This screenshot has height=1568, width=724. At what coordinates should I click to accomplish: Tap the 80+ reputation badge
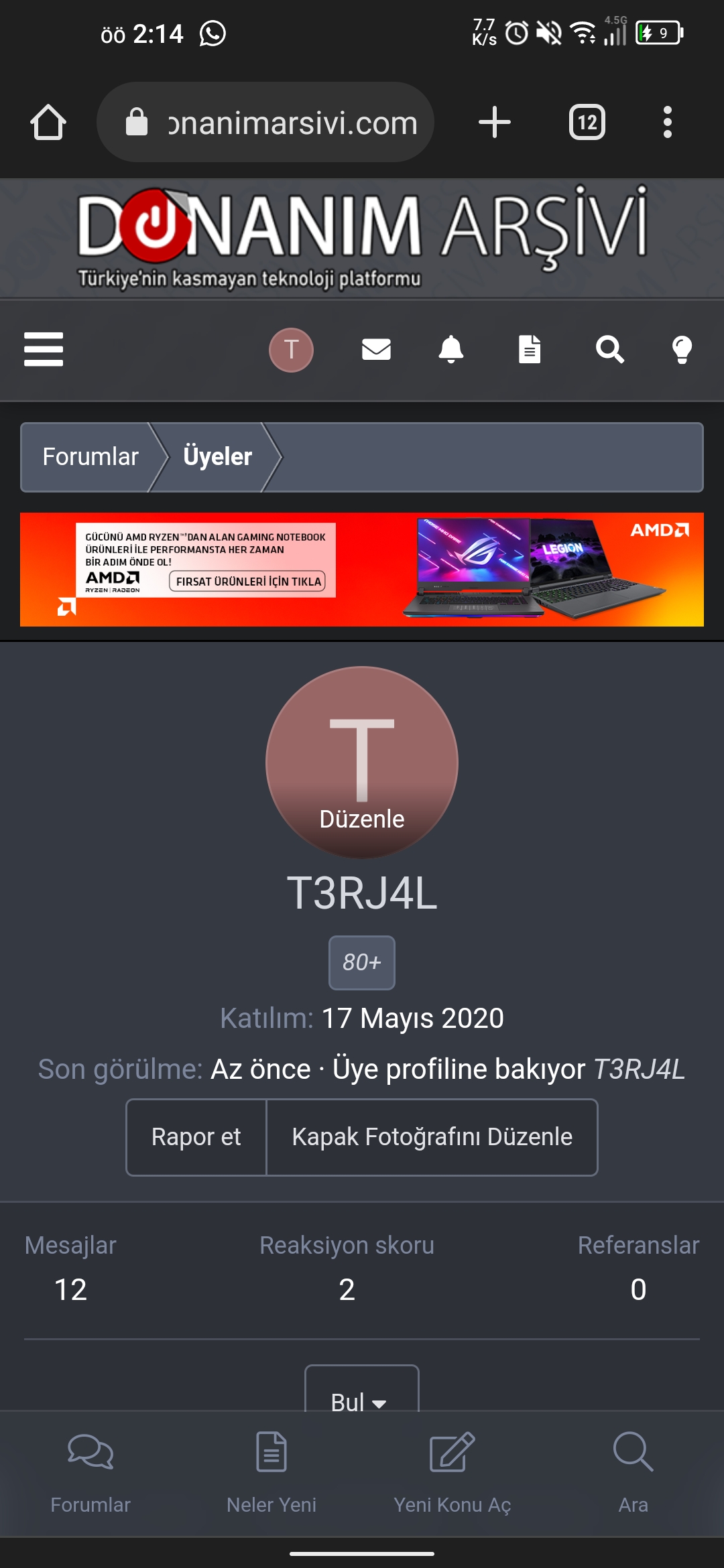pos(361,963)
